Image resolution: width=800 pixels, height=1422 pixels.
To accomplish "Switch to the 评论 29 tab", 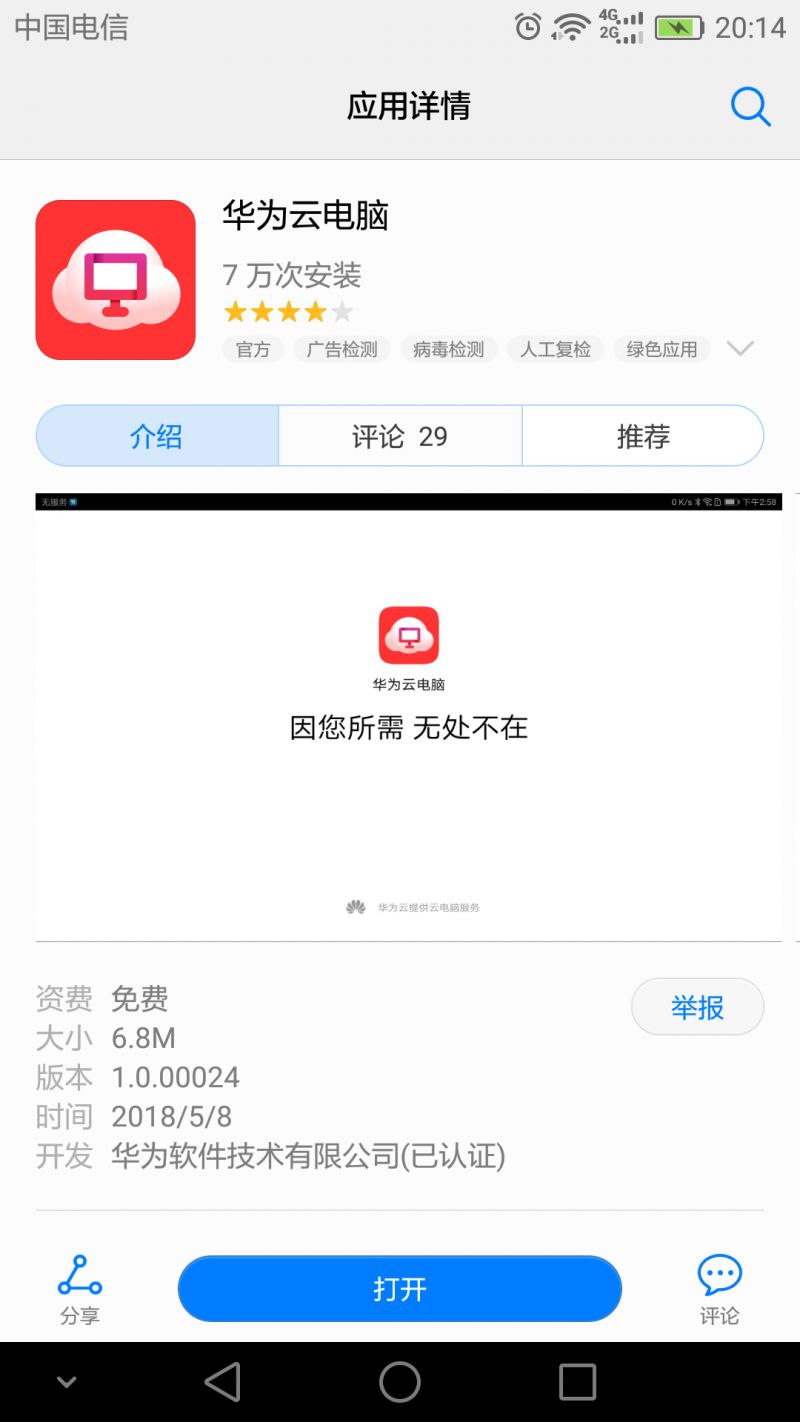I will 400,436.
